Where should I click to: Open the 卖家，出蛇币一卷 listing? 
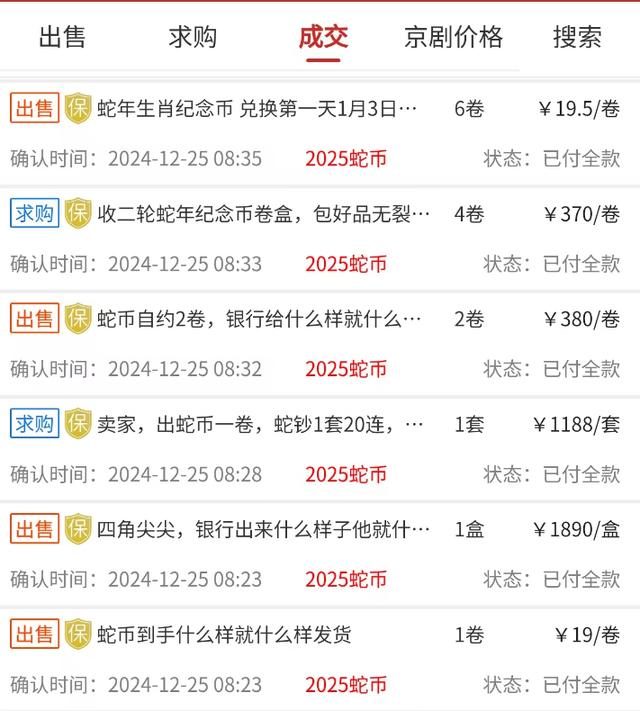coord(260,424)
